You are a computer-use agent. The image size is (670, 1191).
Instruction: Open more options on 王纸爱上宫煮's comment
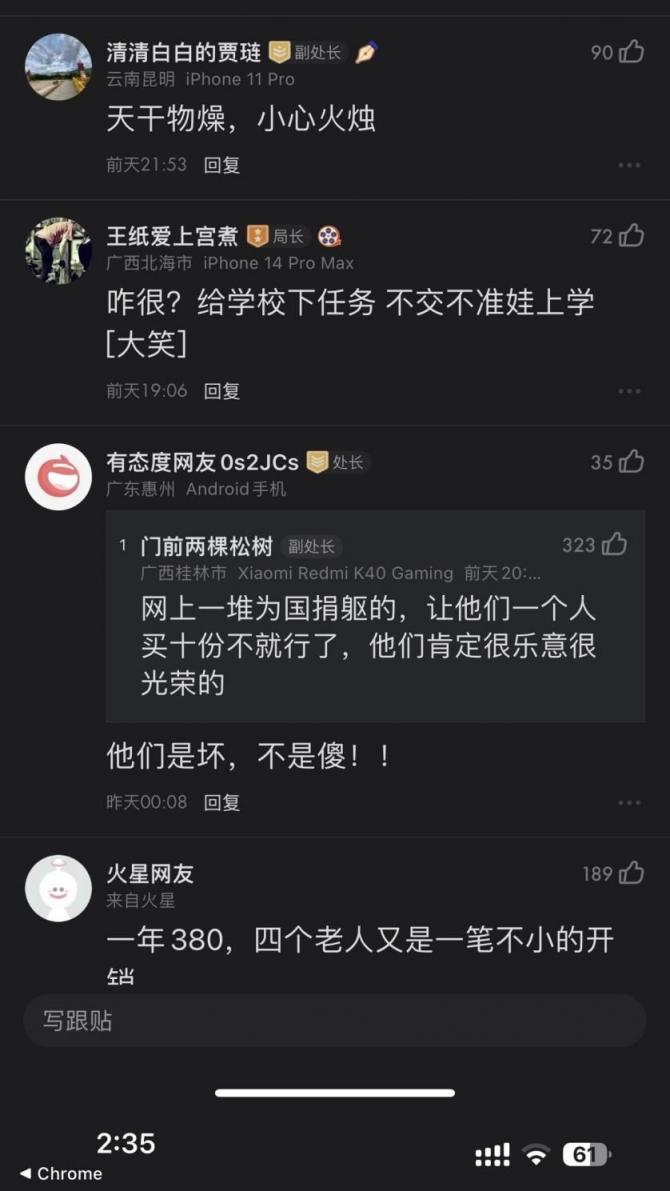point(628,391)
